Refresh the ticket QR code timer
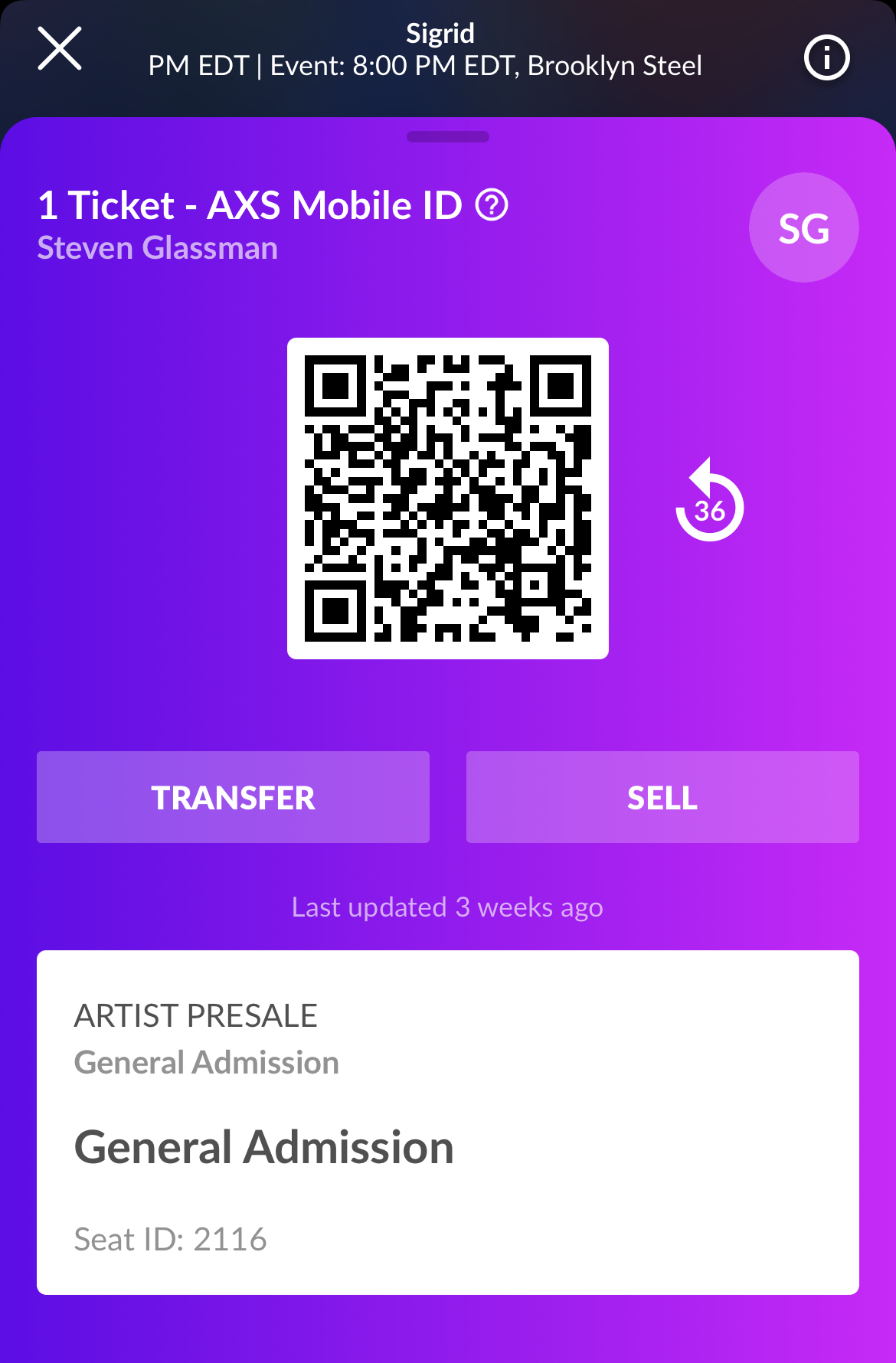The image size is (896, 1363). pos(709,502)
